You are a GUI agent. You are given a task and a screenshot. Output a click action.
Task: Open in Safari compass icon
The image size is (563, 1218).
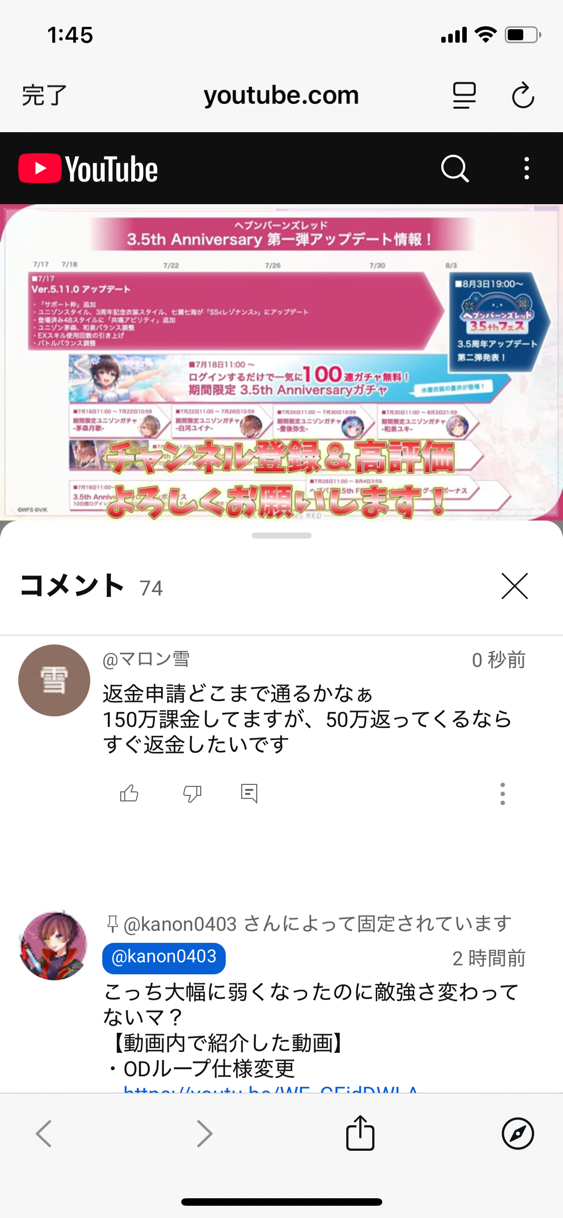pos(518,1133)
